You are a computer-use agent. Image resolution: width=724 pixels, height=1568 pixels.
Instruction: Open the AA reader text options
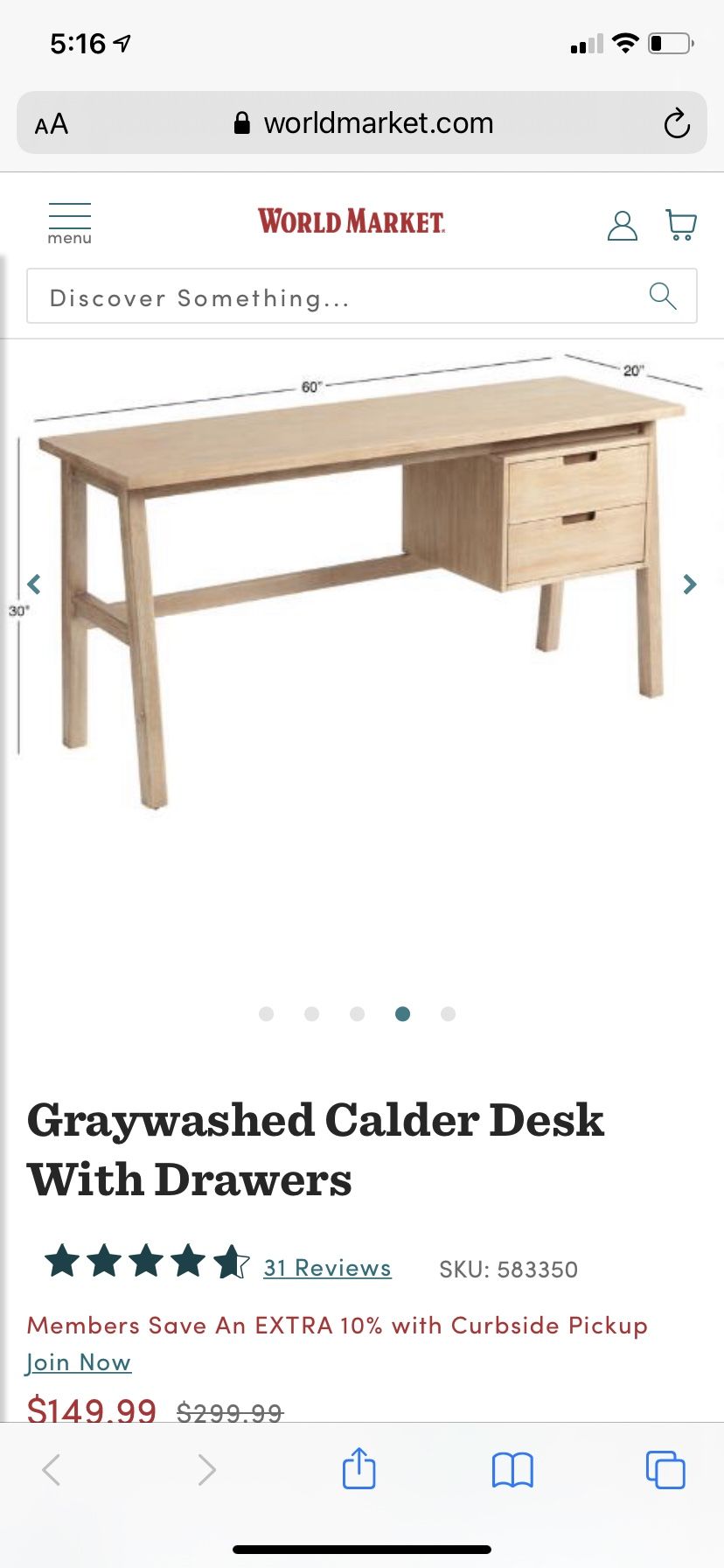click(52, 123)
